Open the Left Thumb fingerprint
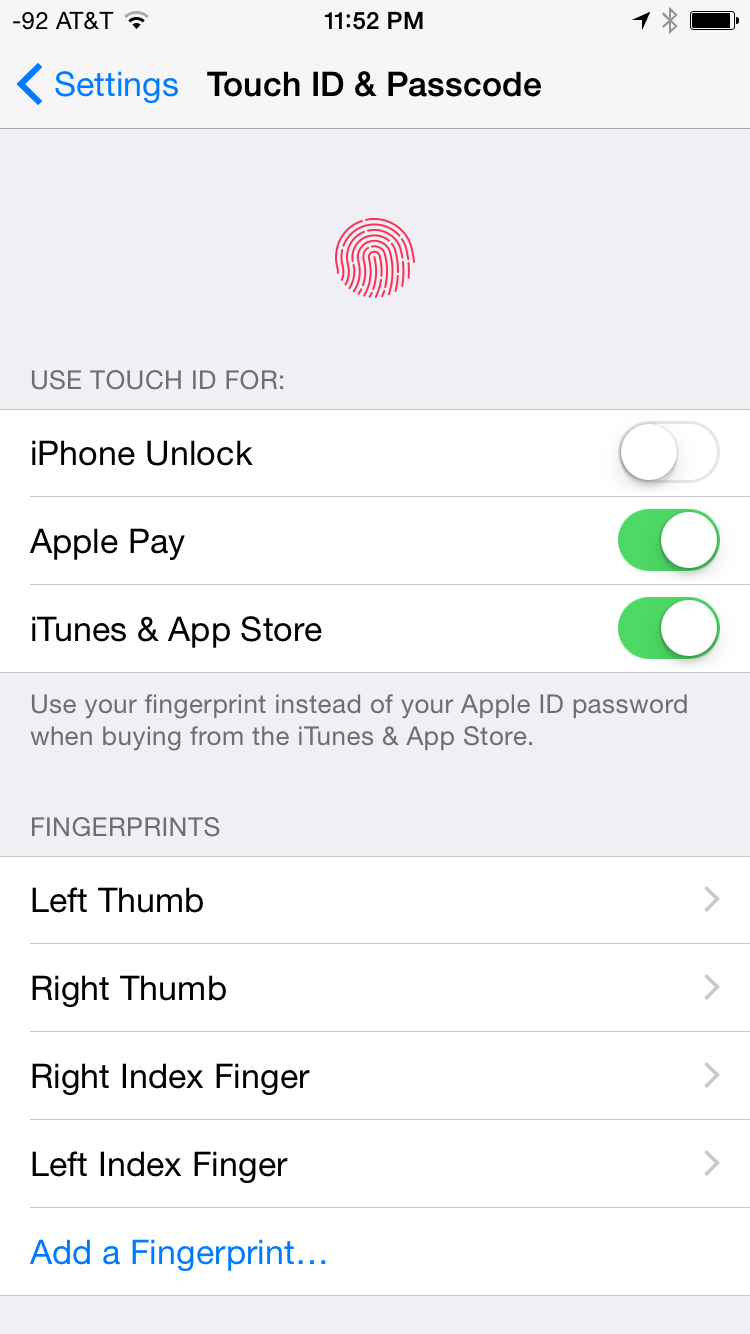 [375, 900]
